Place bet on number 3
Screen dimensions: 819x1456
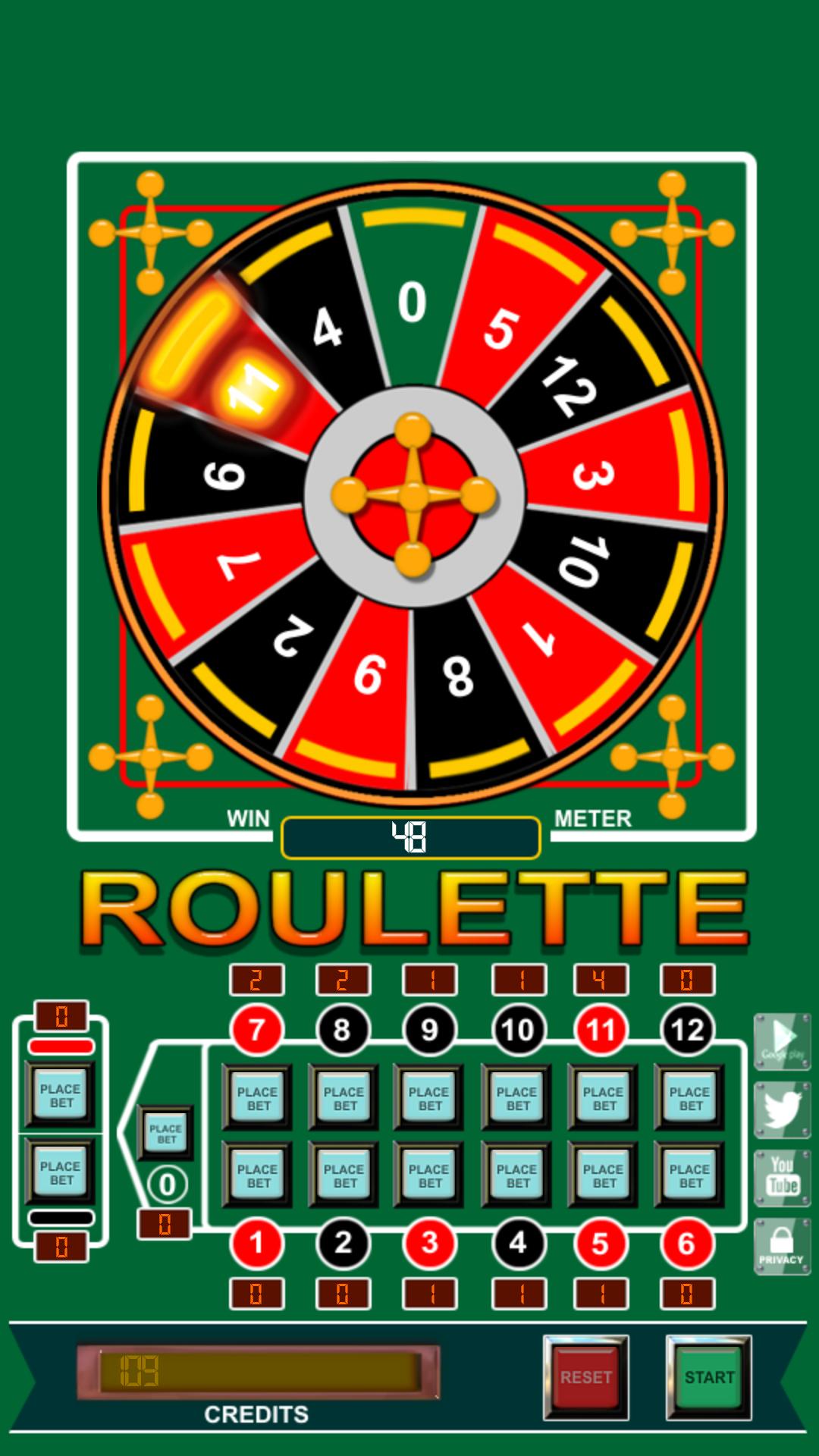[429, 1175]
